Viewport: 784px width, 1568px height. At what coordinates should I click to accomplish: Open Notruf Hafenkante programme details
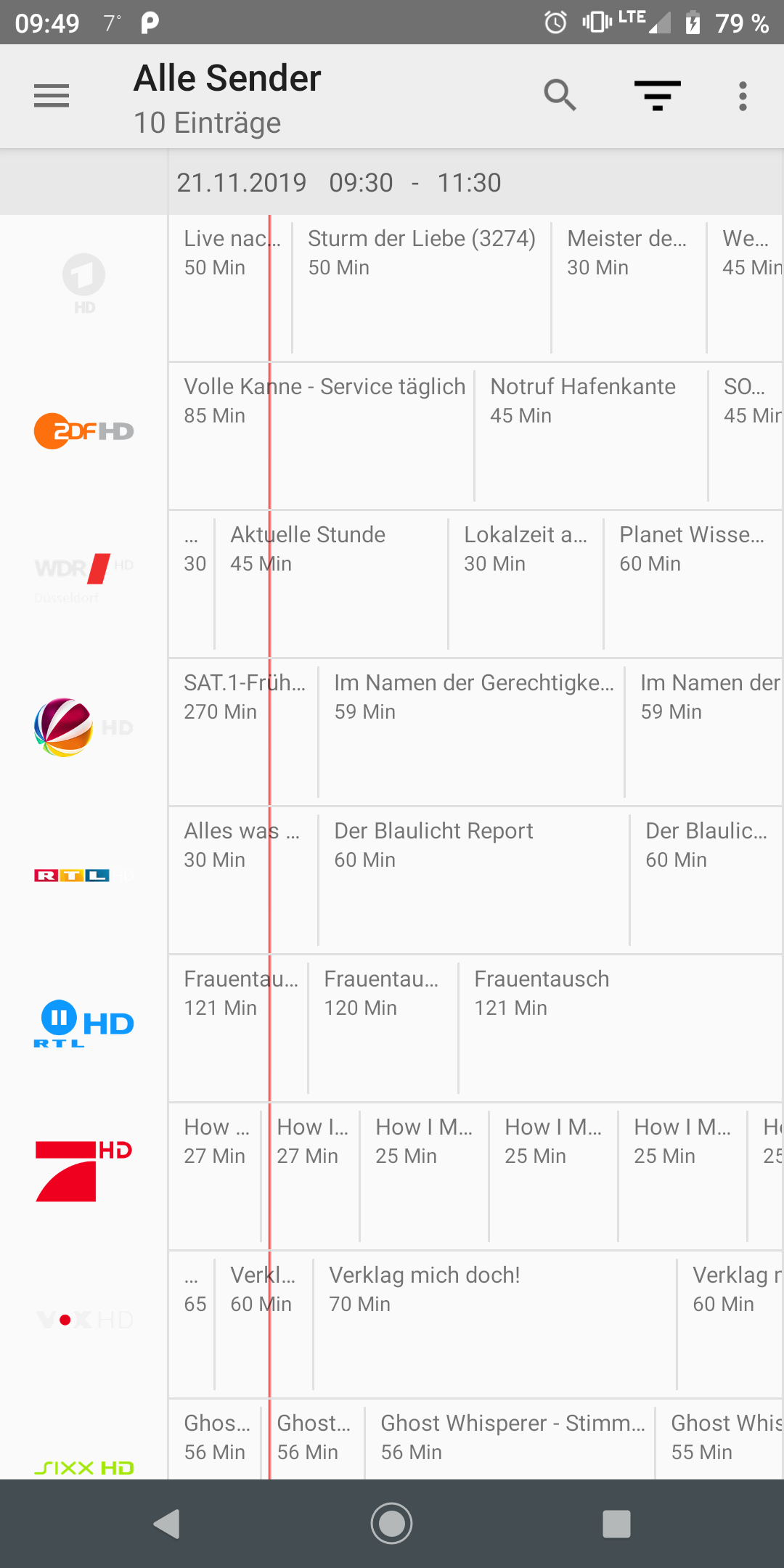[591, 436]
